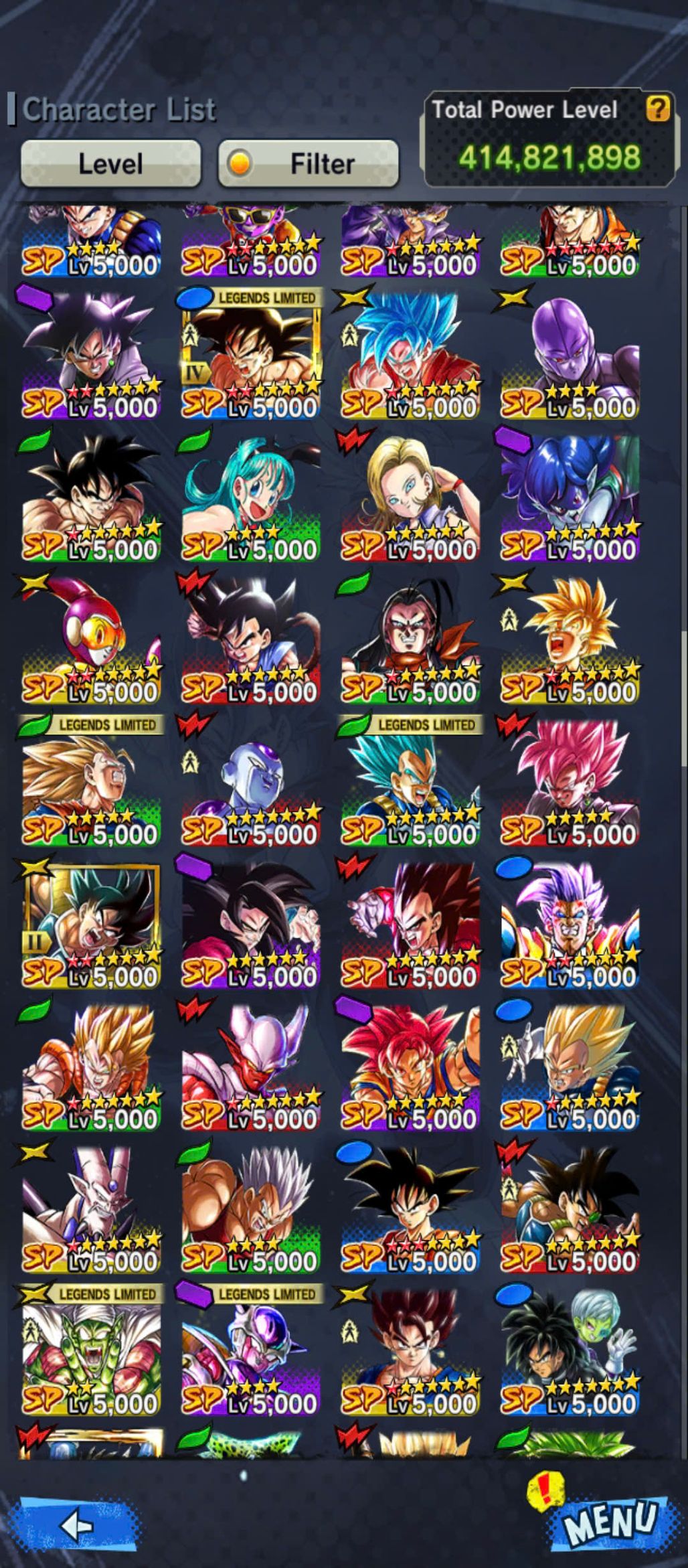
Task: Go back with the blue arrow button
Action: tap(78, 1524)
